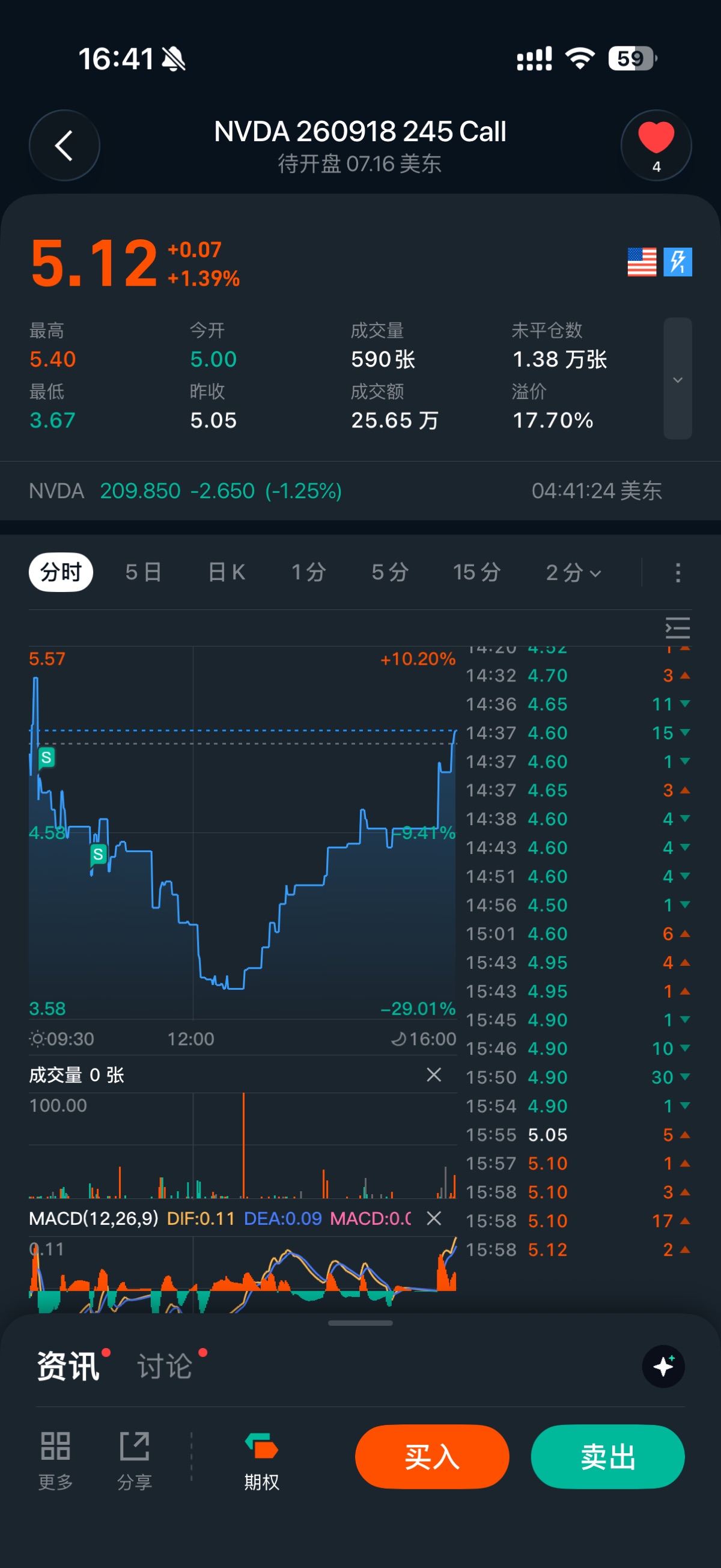Tap the heart favorite button
721x1568 pixels.
click(656, 145)
